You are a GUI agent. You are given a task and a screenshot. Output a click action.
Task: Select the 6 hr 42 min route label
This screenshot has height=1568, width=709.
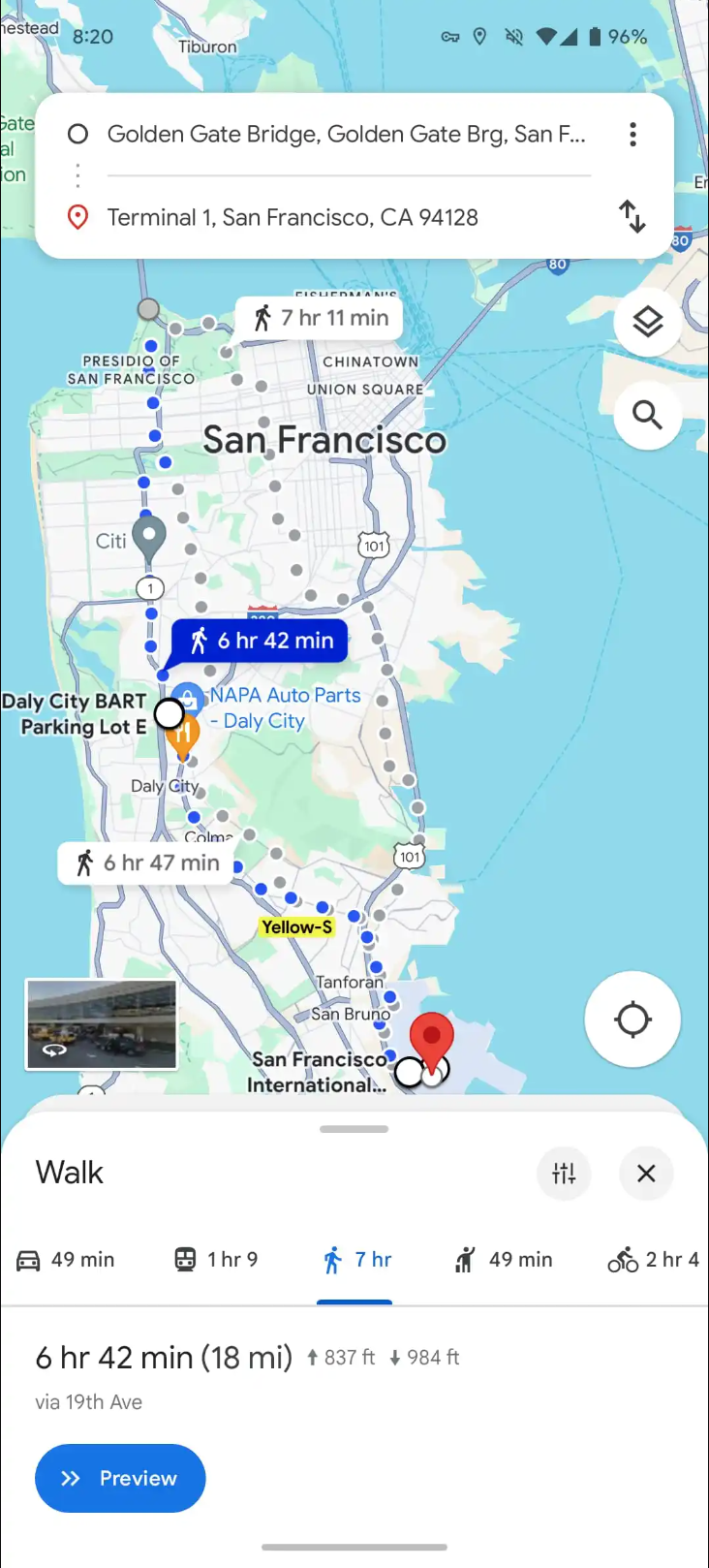tap(261, 641)
